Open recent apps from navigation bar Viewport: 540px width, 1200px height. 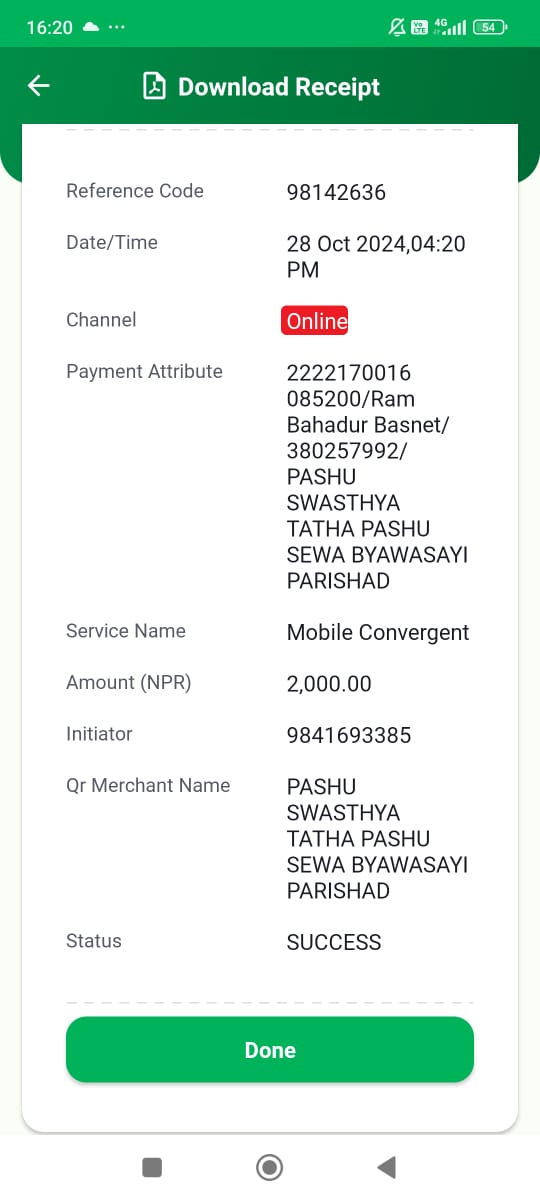(x=152, y=1167)
